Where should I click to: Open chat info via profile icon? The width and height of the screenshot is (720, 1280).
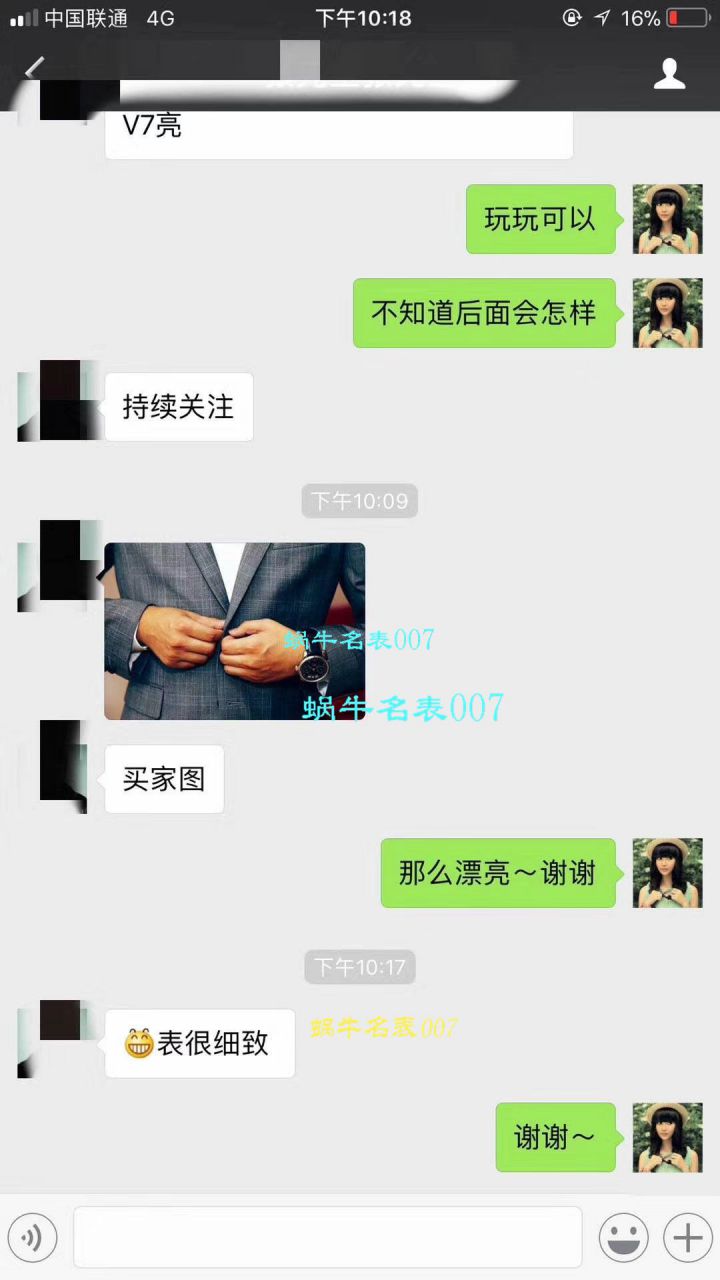(x=669, y=73)
